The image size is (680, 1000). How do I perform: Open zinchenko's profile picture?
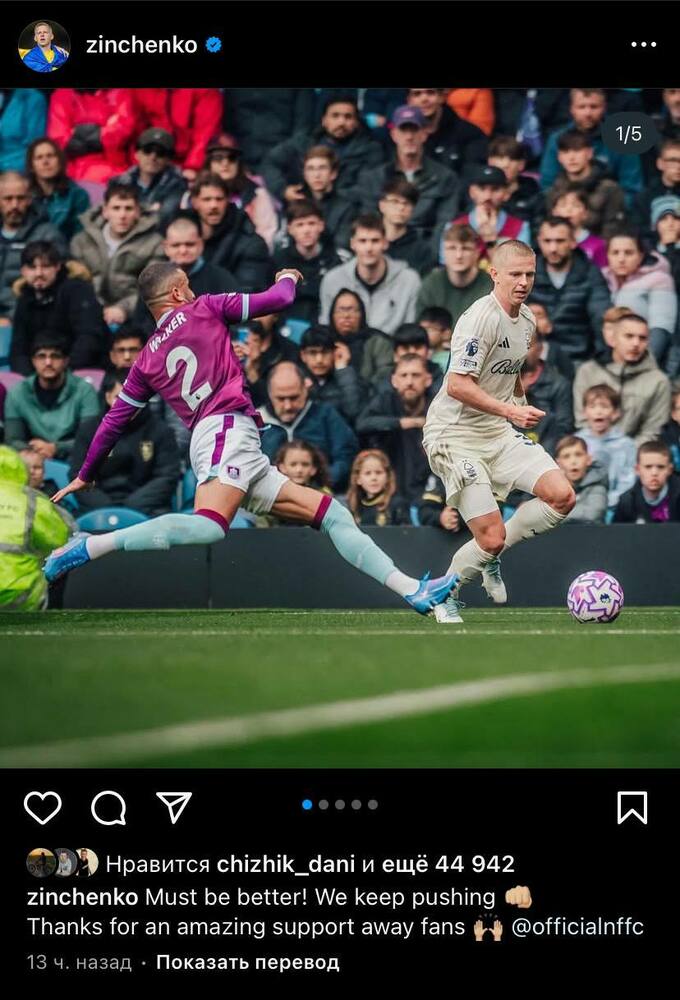coord(44,45)
